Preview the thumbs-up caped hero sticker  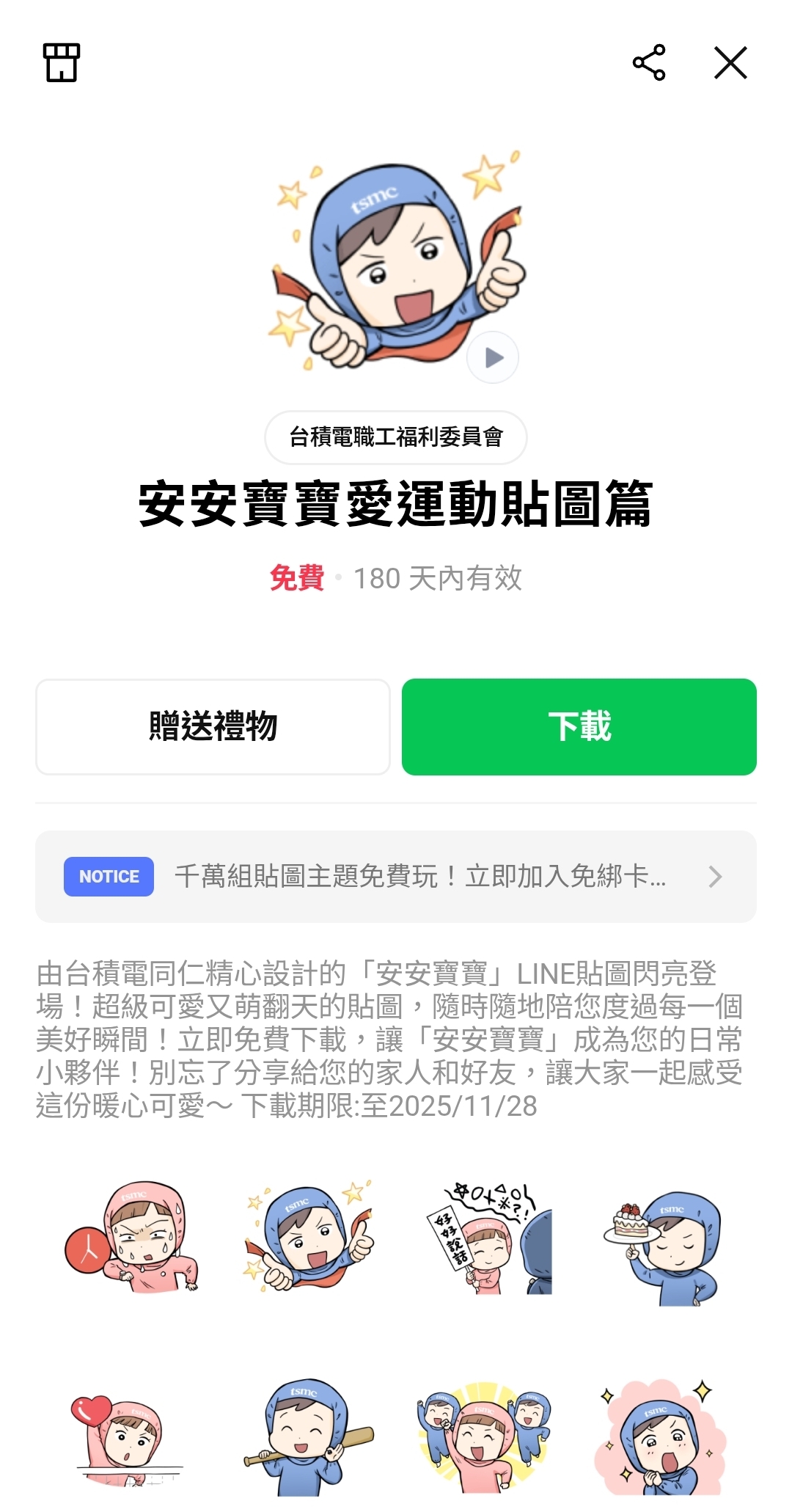point(308,1237)
